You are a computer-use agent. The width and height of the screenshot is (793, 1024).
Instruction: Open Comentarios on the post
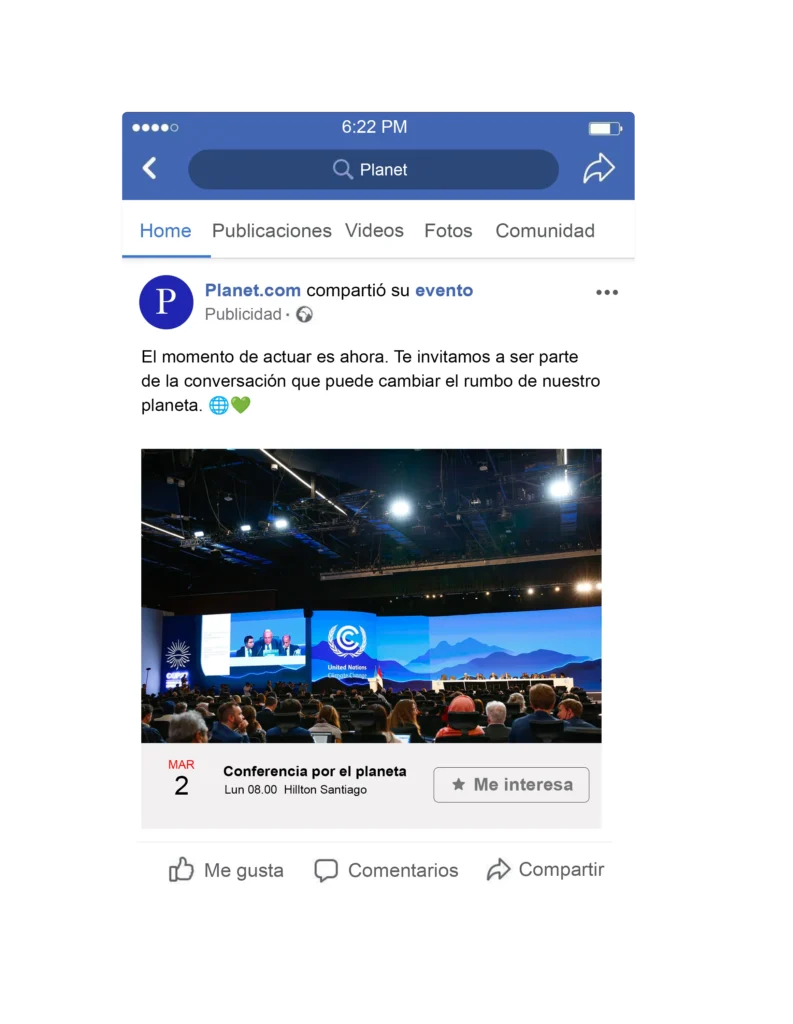pyautogui.click(x=386, y=870)
